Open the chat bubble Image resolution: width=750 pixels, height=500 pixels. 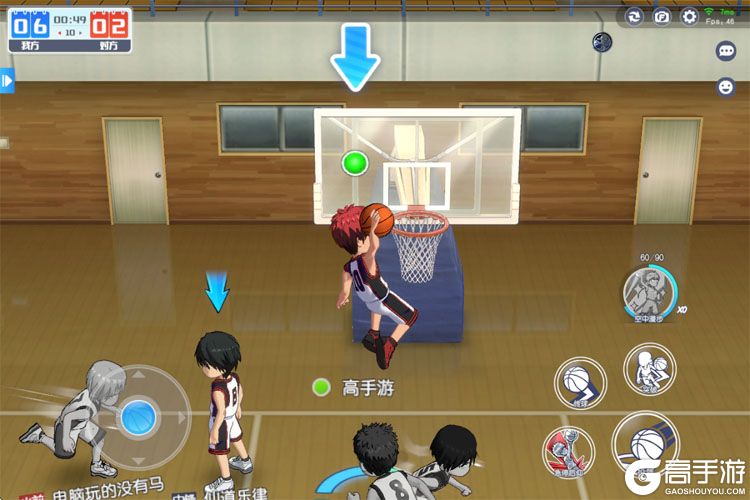click(x=726, y=50)
